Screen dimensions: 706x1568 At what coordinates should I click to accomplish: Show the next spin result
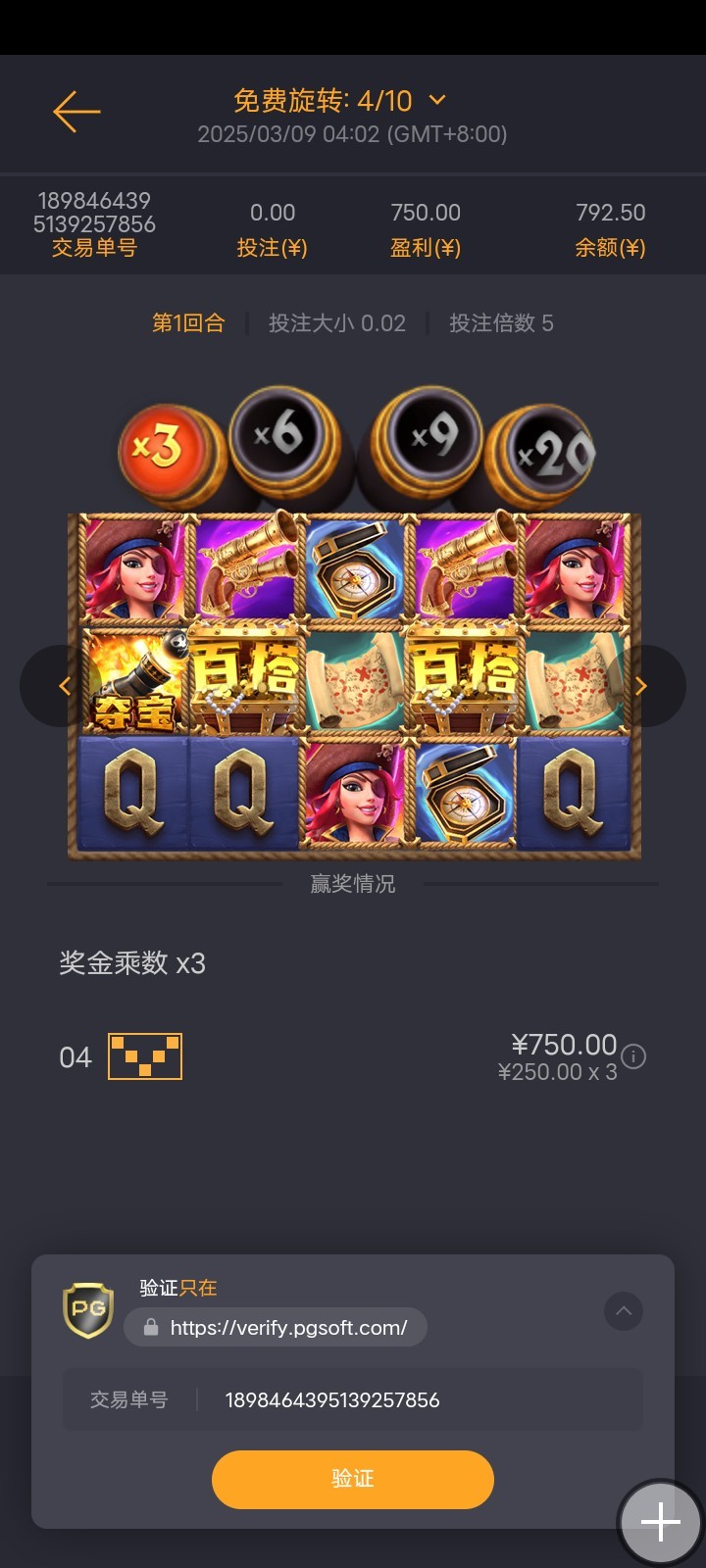click(641, 686)
